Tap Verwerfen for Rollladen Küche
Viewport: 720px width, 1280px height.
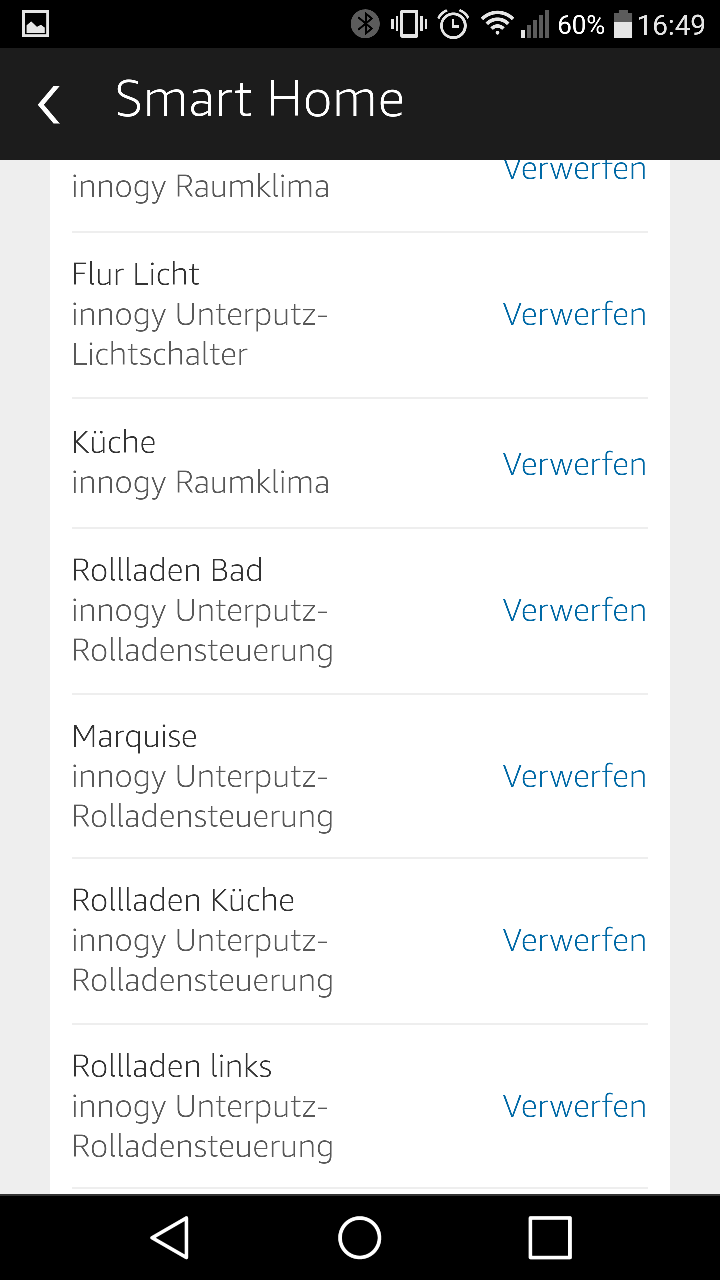(x=574, y=940)
